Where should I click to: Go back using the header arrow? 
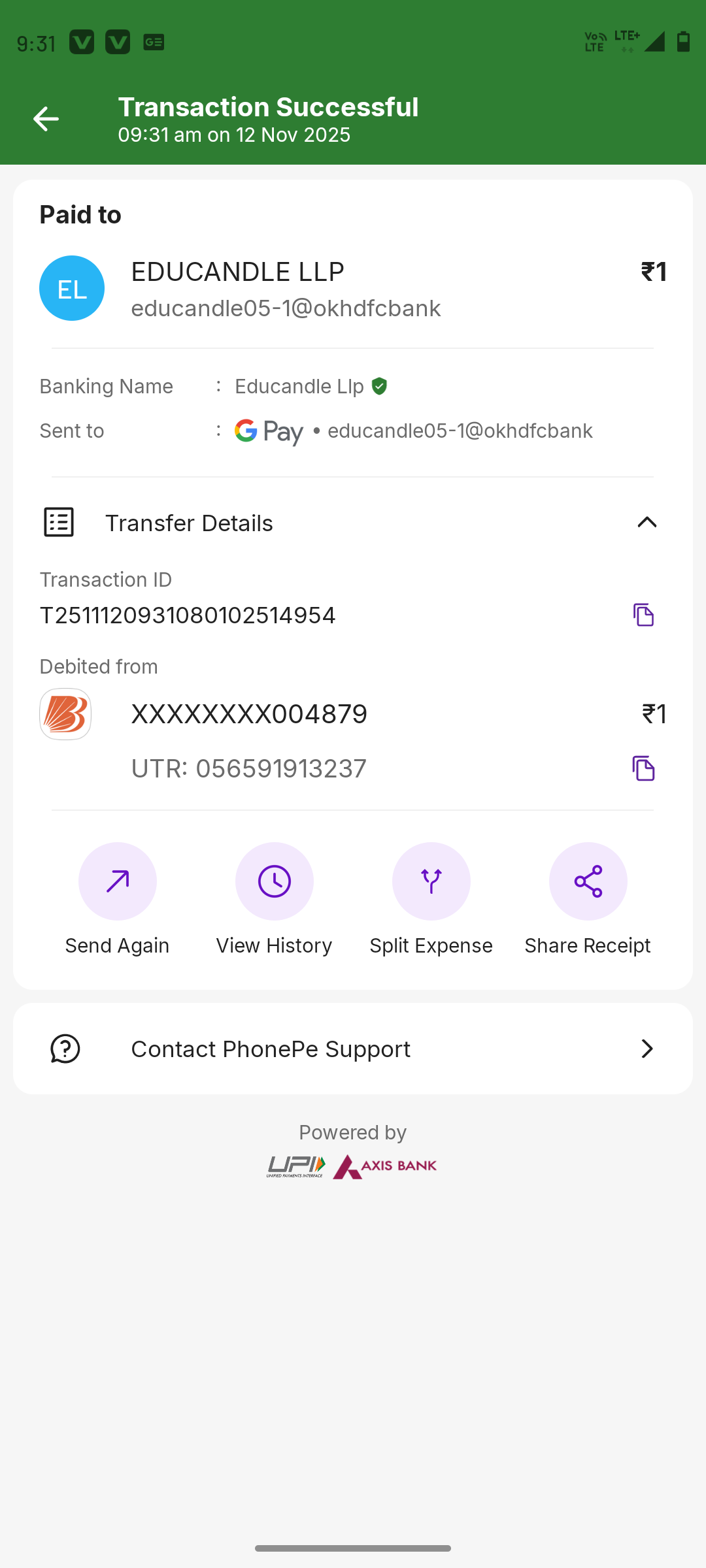(46, 119)
